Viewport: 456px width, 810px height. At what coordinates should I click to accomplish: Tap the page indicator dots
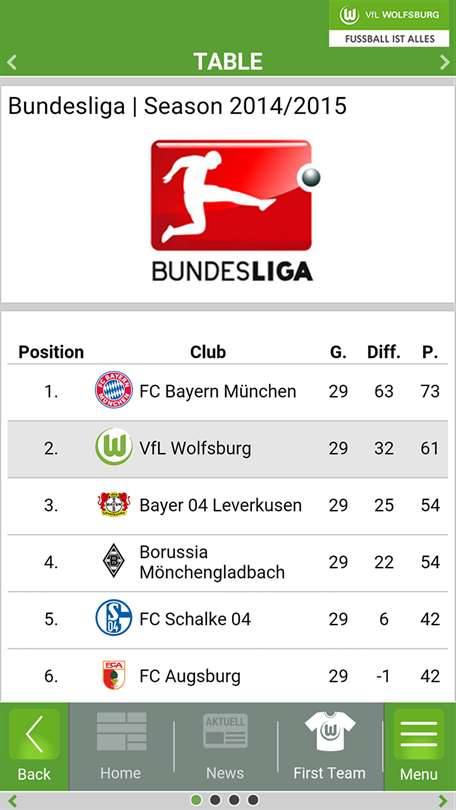pos(224,800)
